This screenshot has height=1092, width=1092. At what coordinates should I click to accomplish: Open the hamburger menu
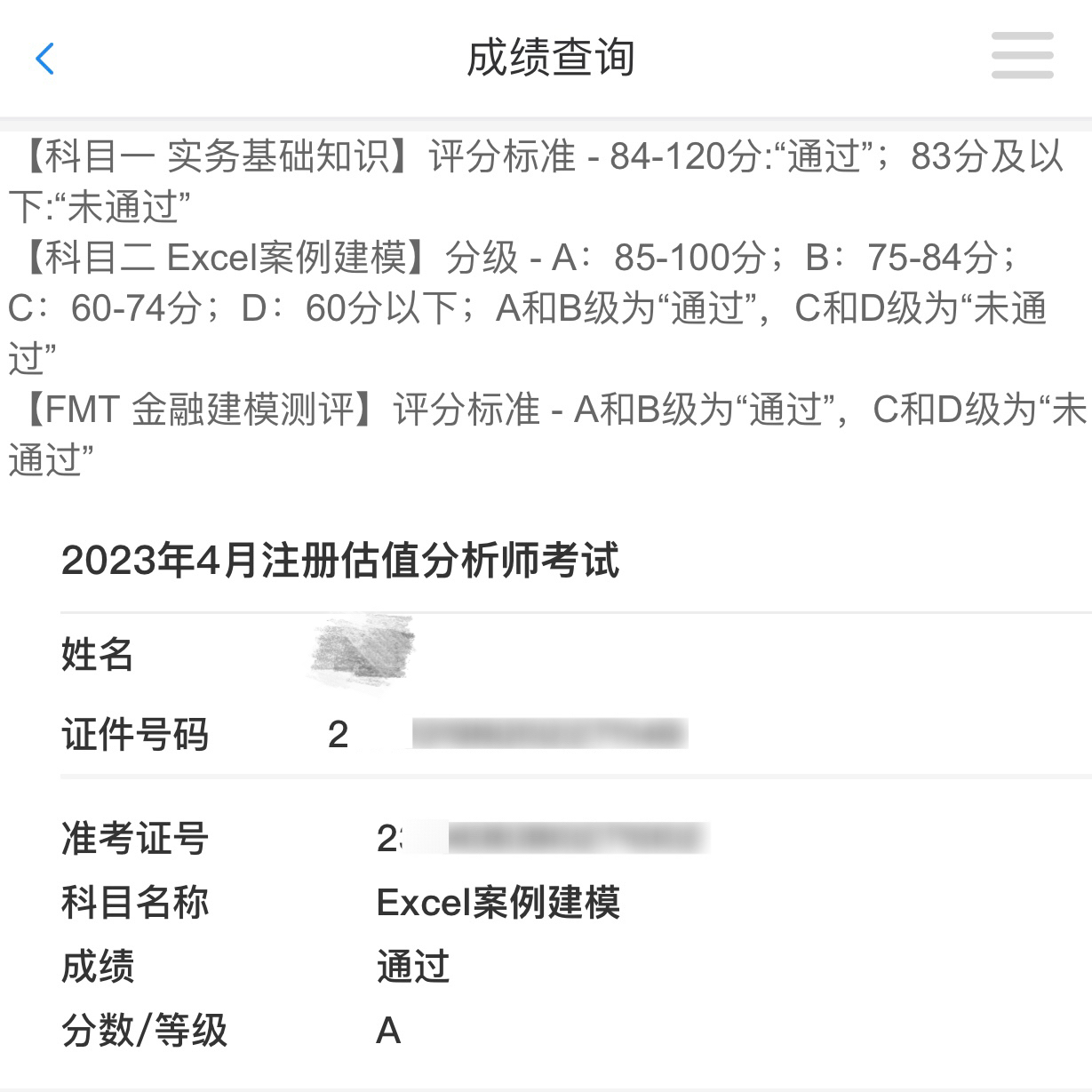(x=1022, y=56)
